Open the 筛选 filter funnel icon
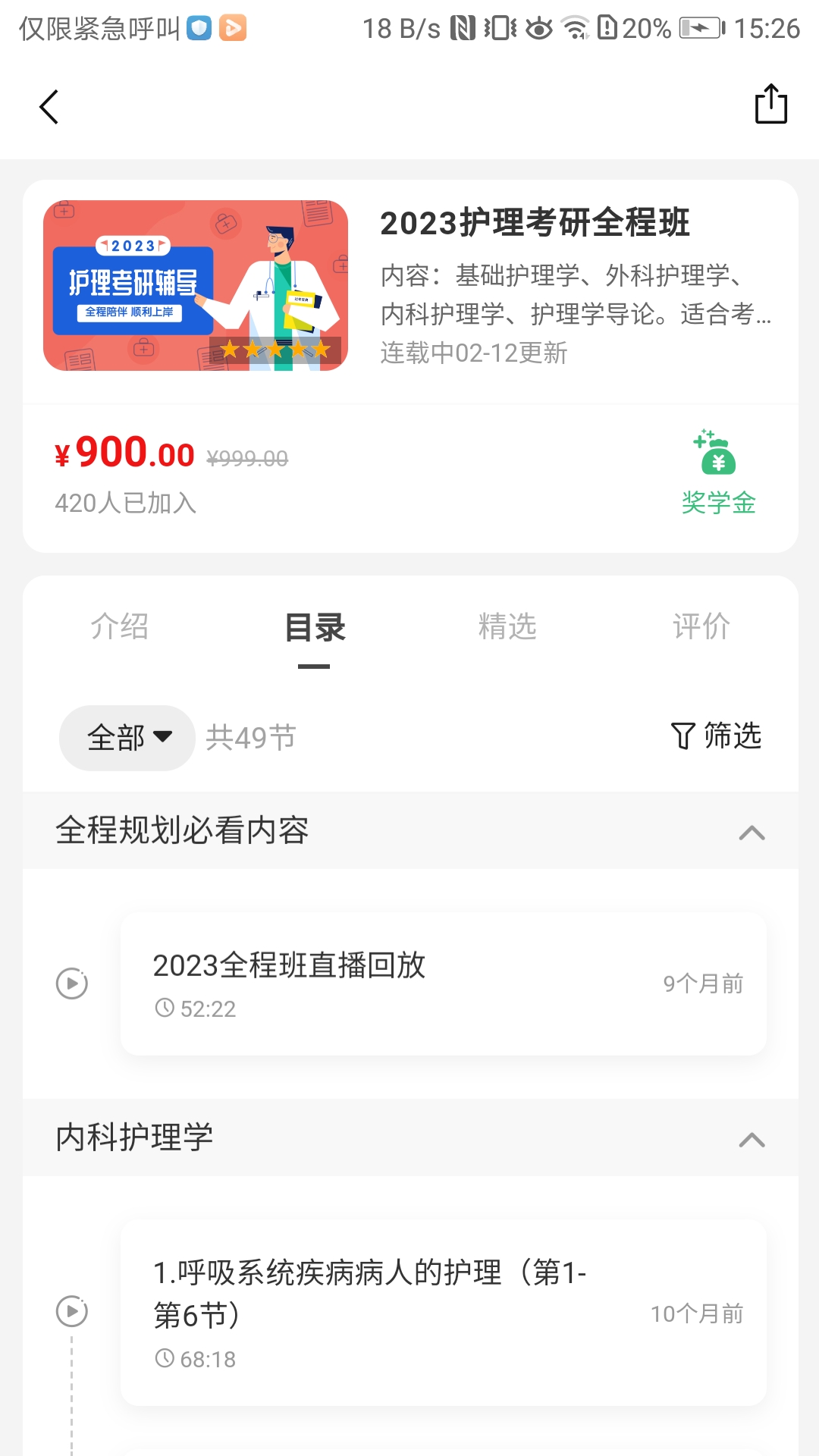819x1456 pixels. 683,736
